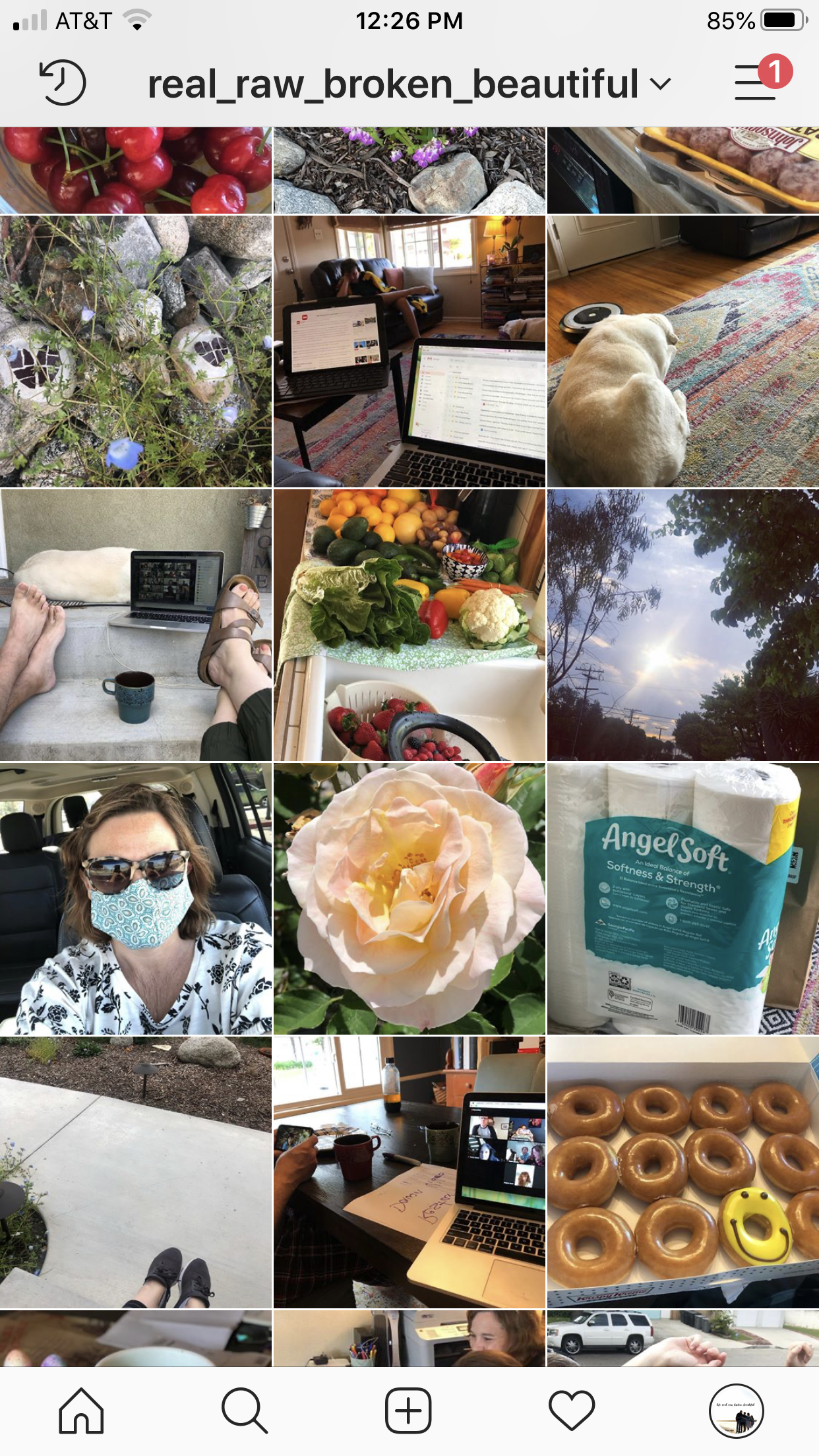This screenshot has width=819, height=1456.
Task: Open the archive history icon
Action: coord(63,83)
